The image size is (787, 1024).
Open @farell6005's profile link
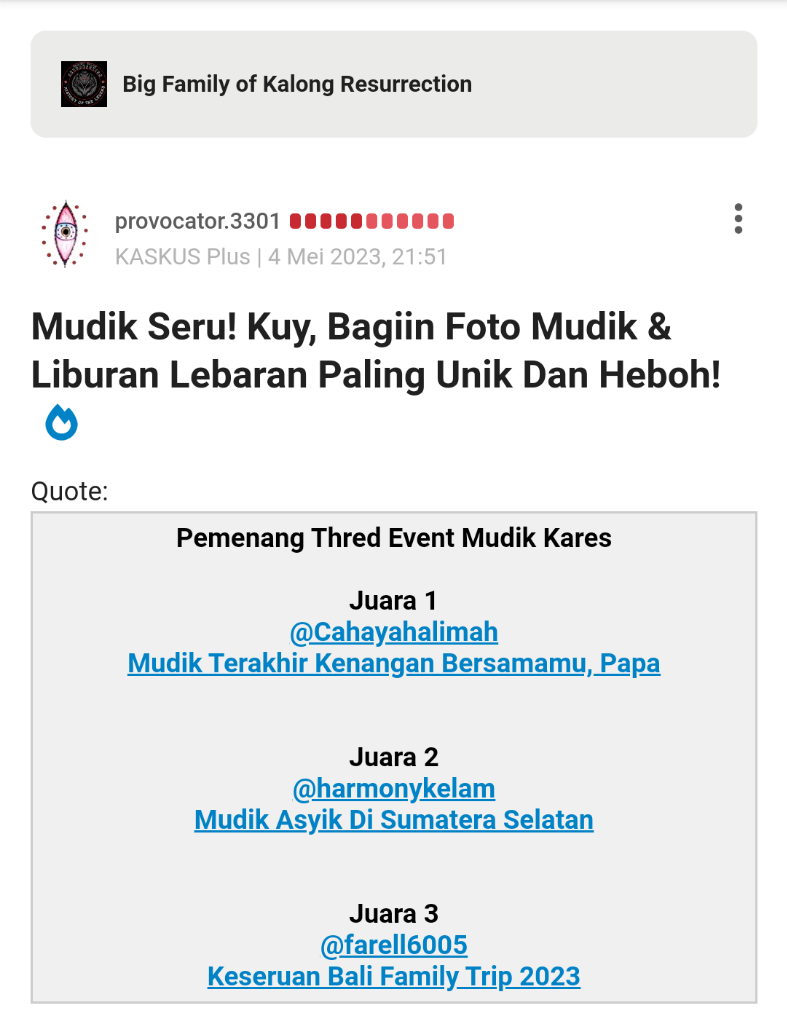click(x=393, y=944)
